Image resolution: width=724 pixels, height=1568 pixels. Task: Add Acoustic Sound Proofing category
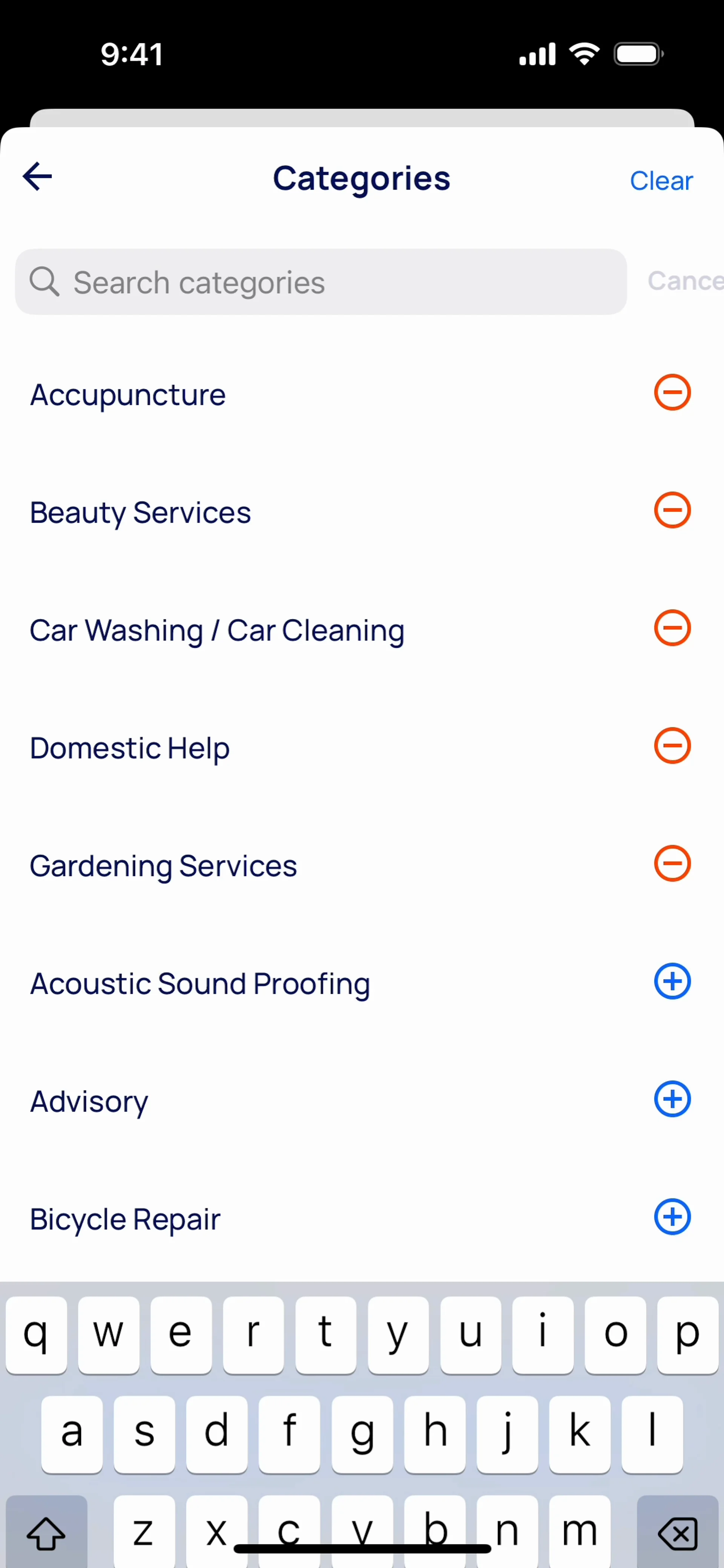pyautogui.click(x=672, y=981)
